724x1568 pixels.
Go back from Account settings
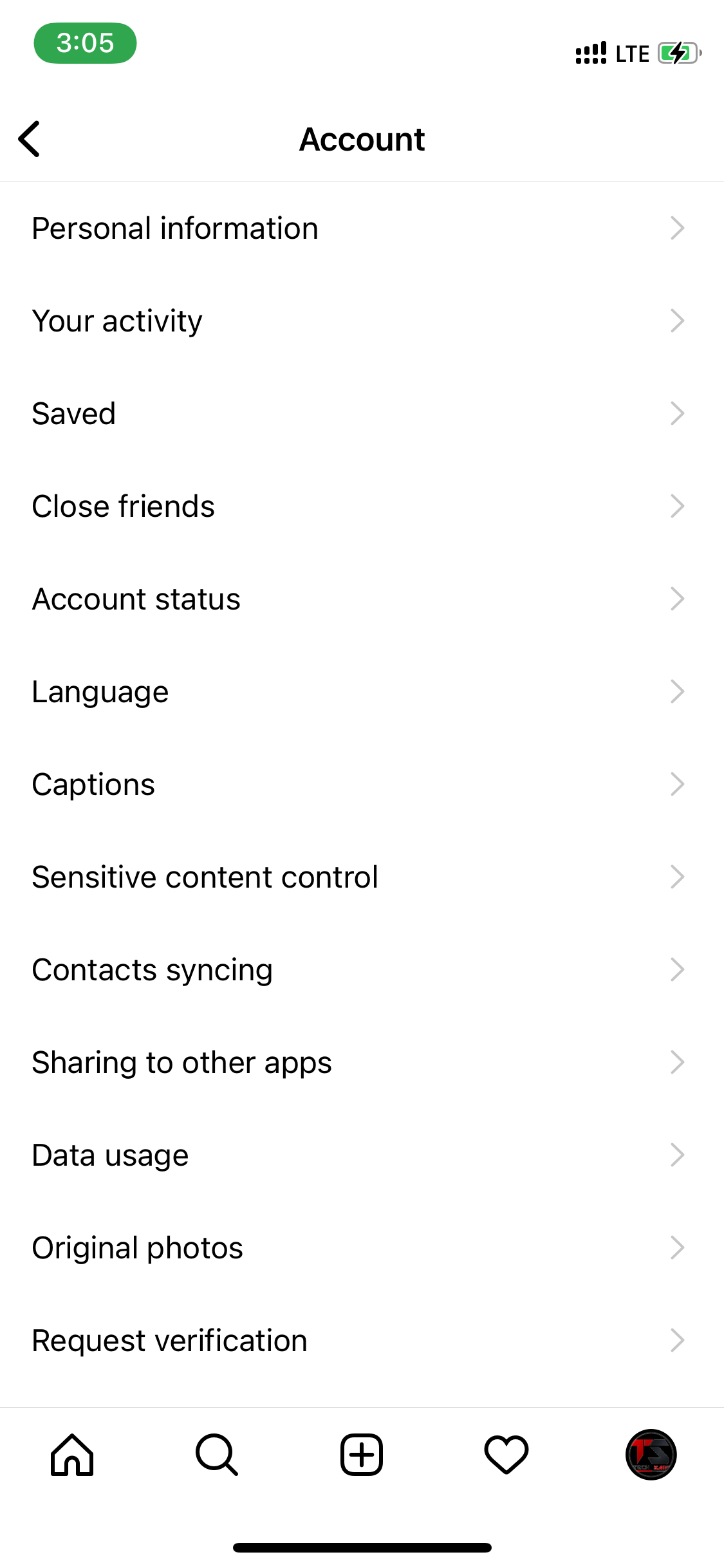tap(30, 139)
